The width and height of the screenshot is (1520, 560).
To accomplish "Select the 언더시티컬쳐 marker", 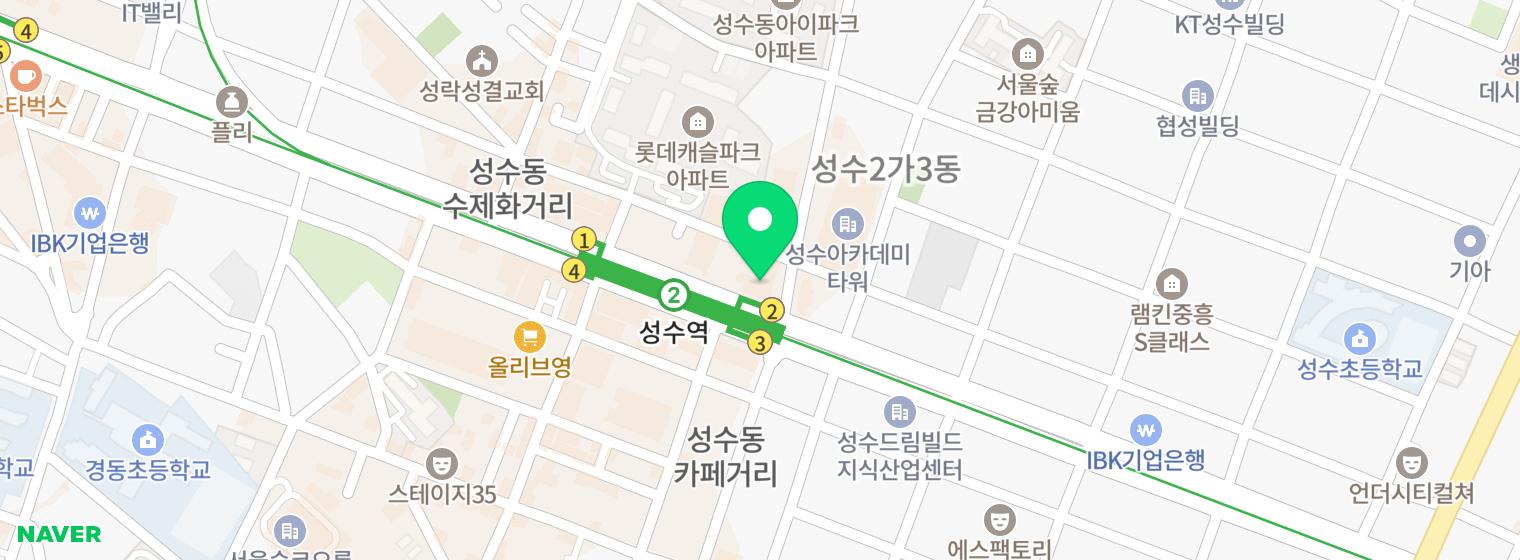I will [1411, 463].
